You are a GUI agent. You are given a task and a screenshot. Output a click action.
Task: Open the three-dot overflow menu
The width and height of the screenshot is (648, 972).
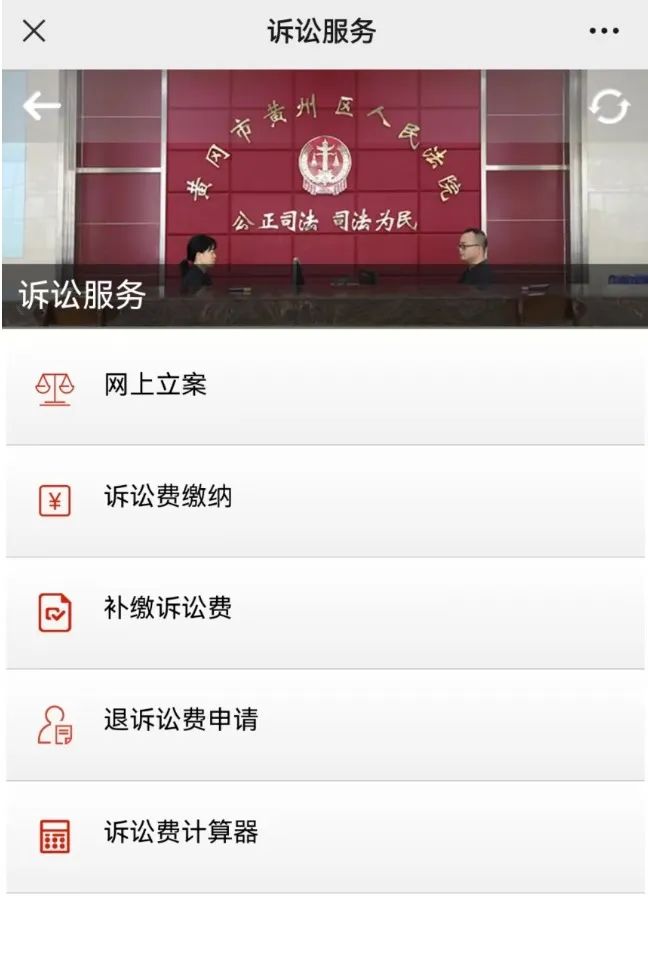pos(604,32)
